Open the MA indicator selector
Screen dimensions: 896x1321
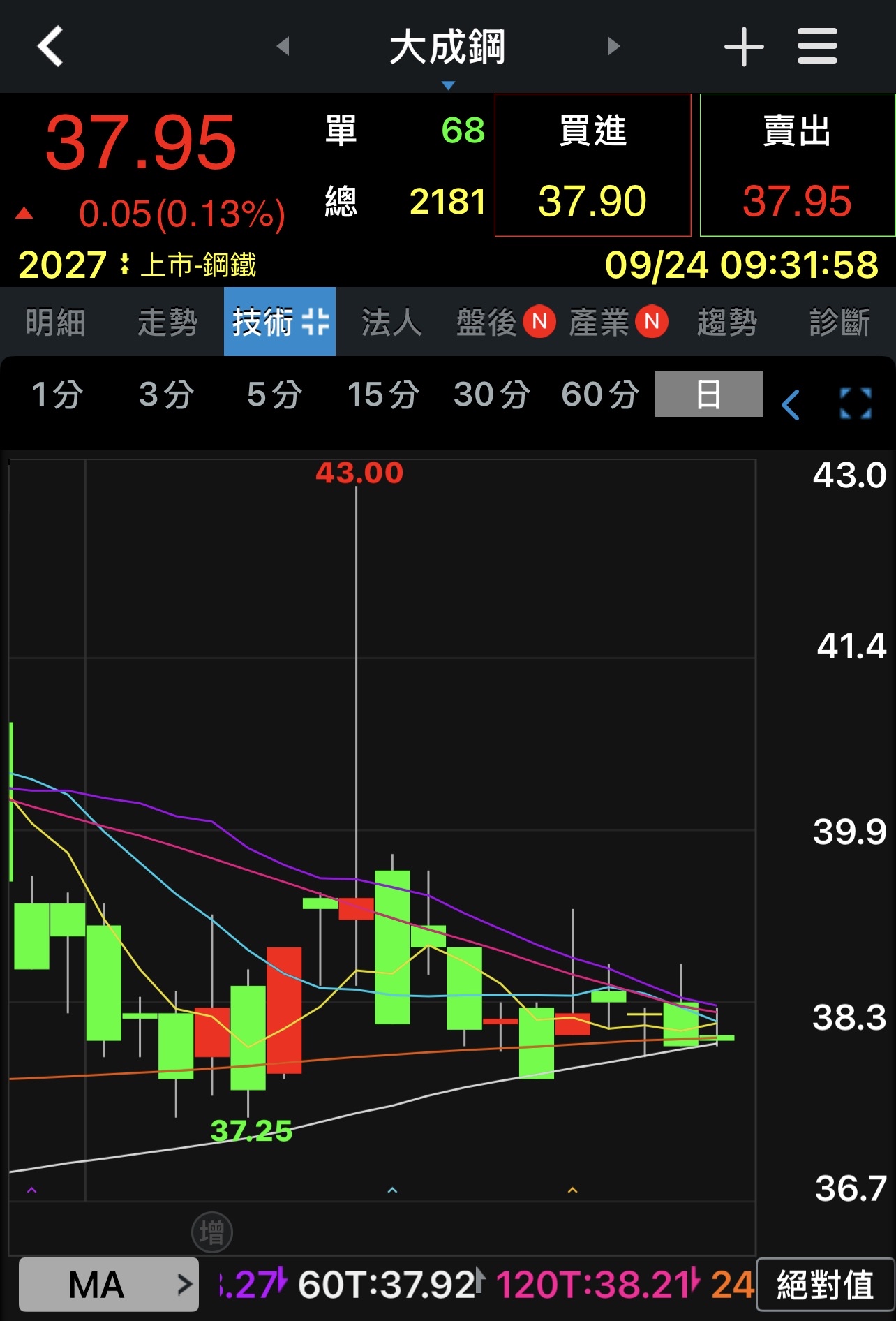pos(109,1285)
